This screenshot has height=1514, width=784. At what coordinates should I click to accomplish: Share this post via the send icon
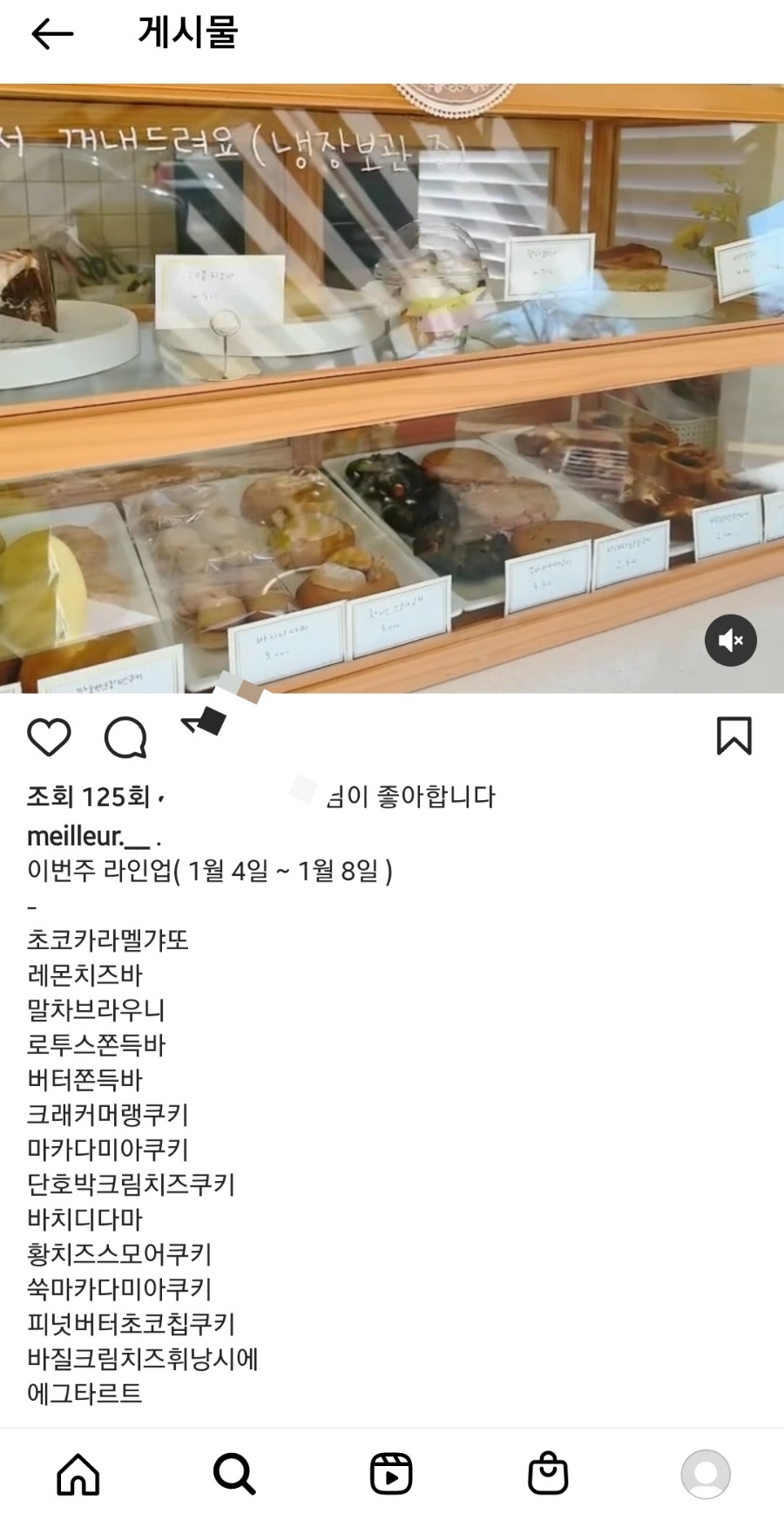[204, 723]
